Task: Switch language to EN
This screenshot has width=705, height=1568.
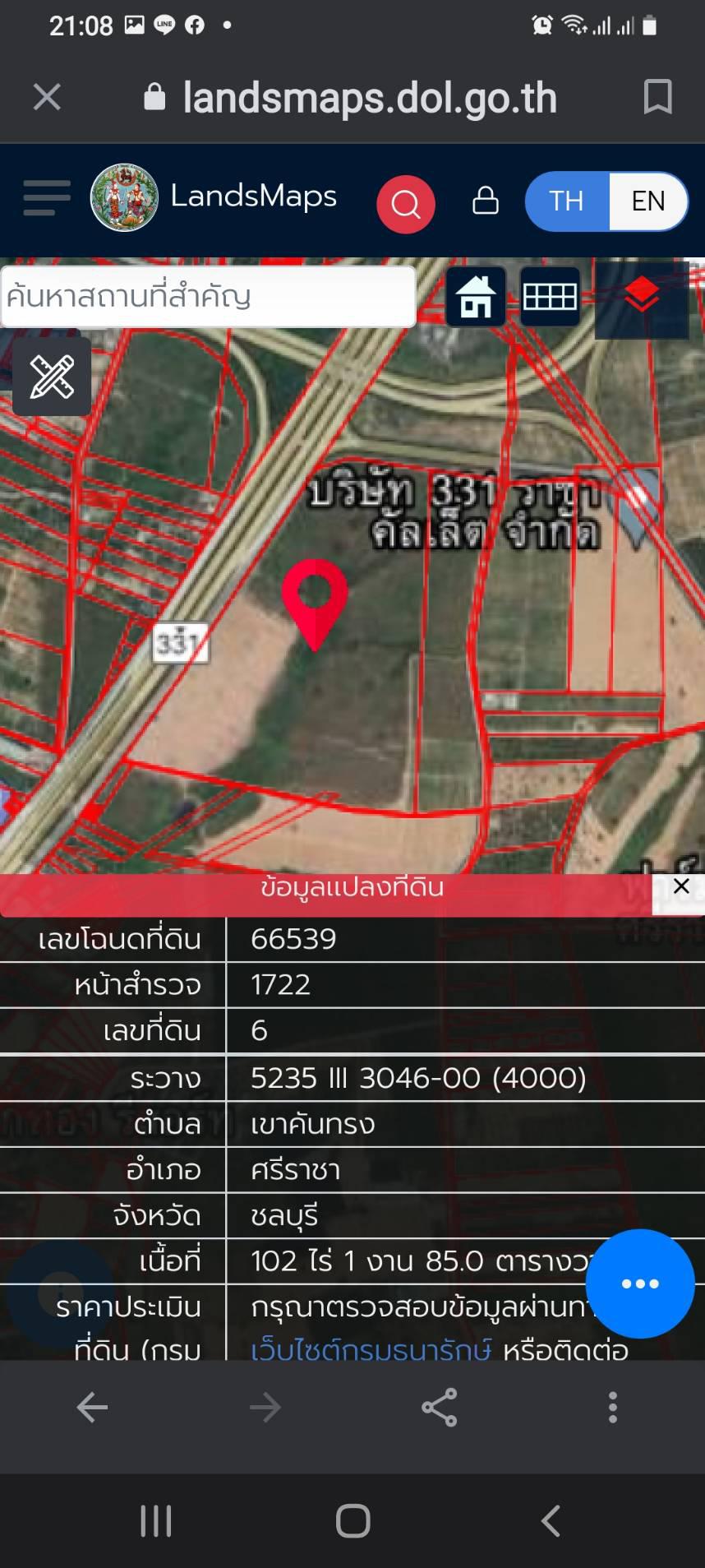Action: tap(647, 201)
